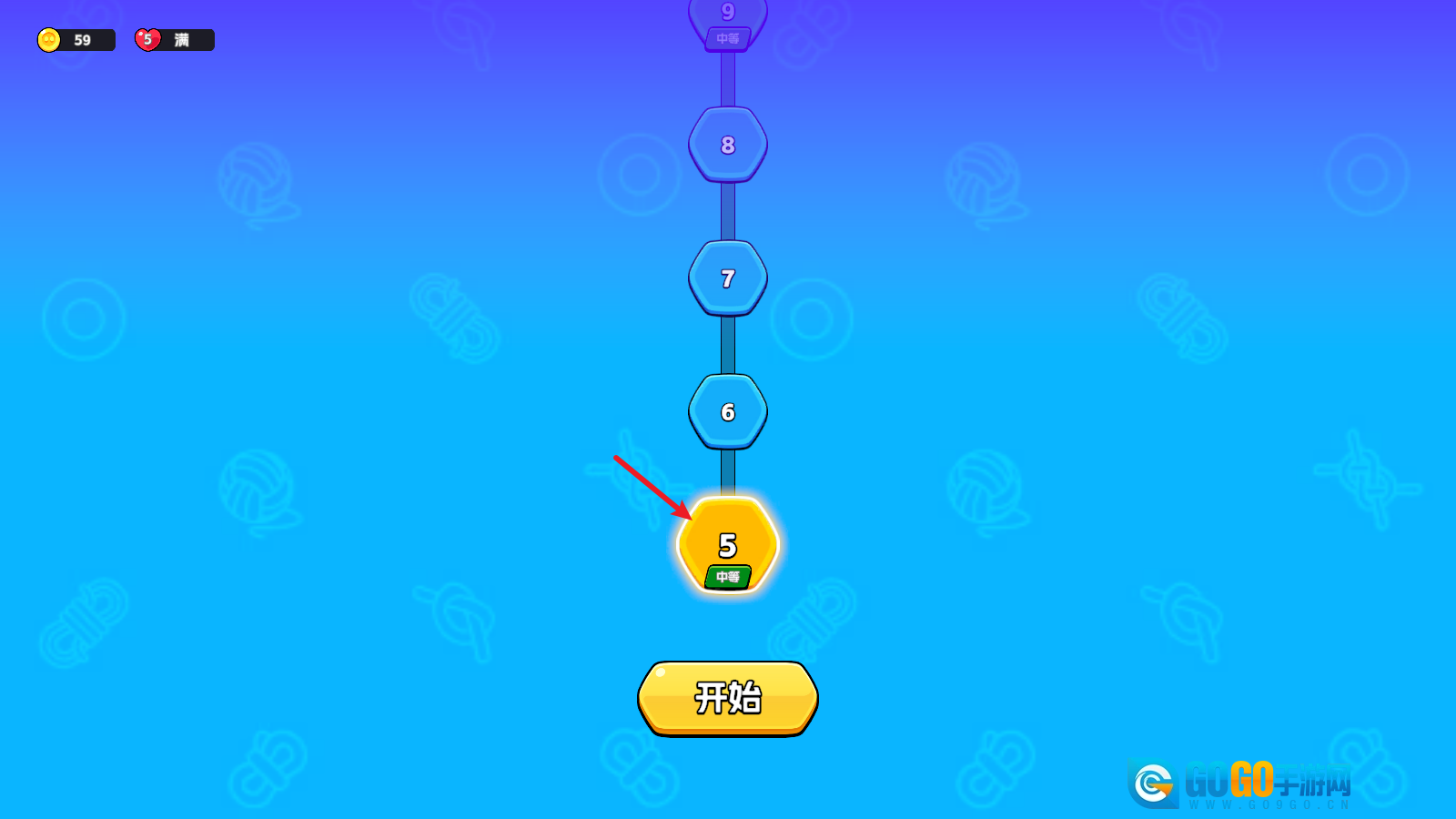Open level 8 node

click(x=728, y=145)
